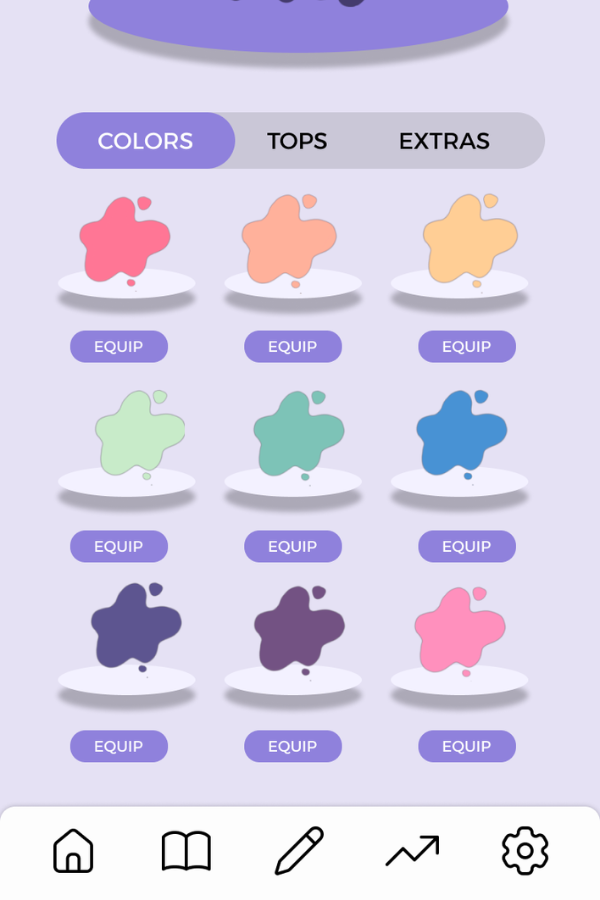Equip the blue blob color
The height and width of the screenshot is (900, 600).
467,546
